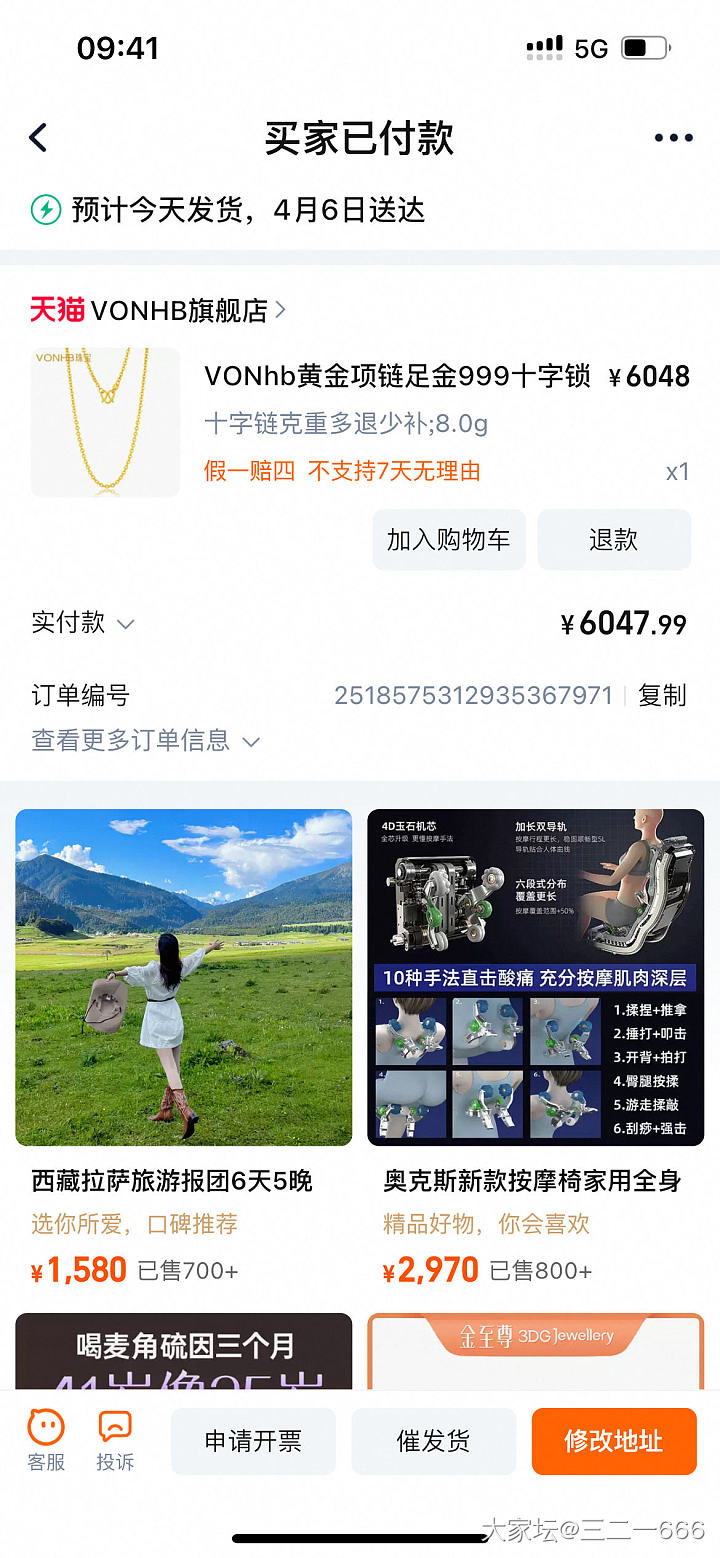Open 投诉 to file a complaint
The height and width of the screenshot is (1558, 720).
click(x=115, y=1440)
